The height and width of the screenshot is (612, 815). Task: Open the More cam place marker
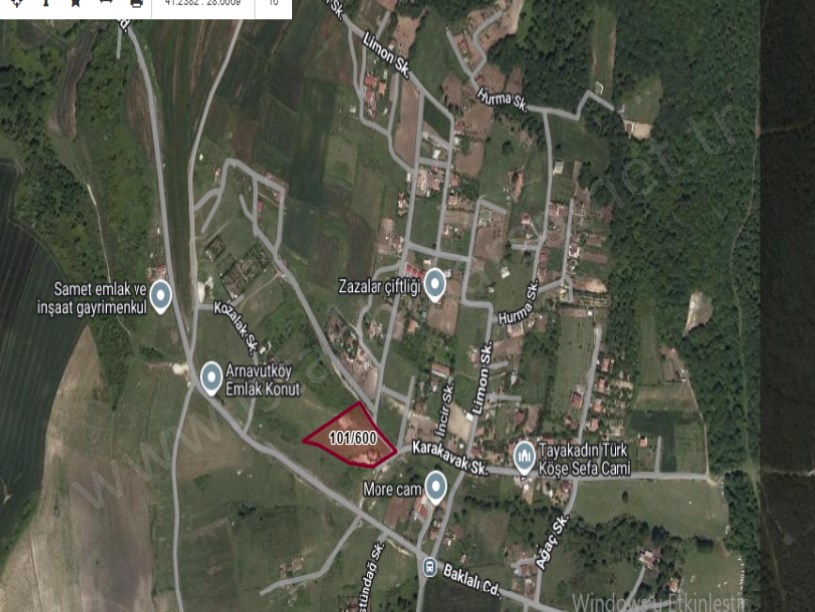(x=435, y=487)
